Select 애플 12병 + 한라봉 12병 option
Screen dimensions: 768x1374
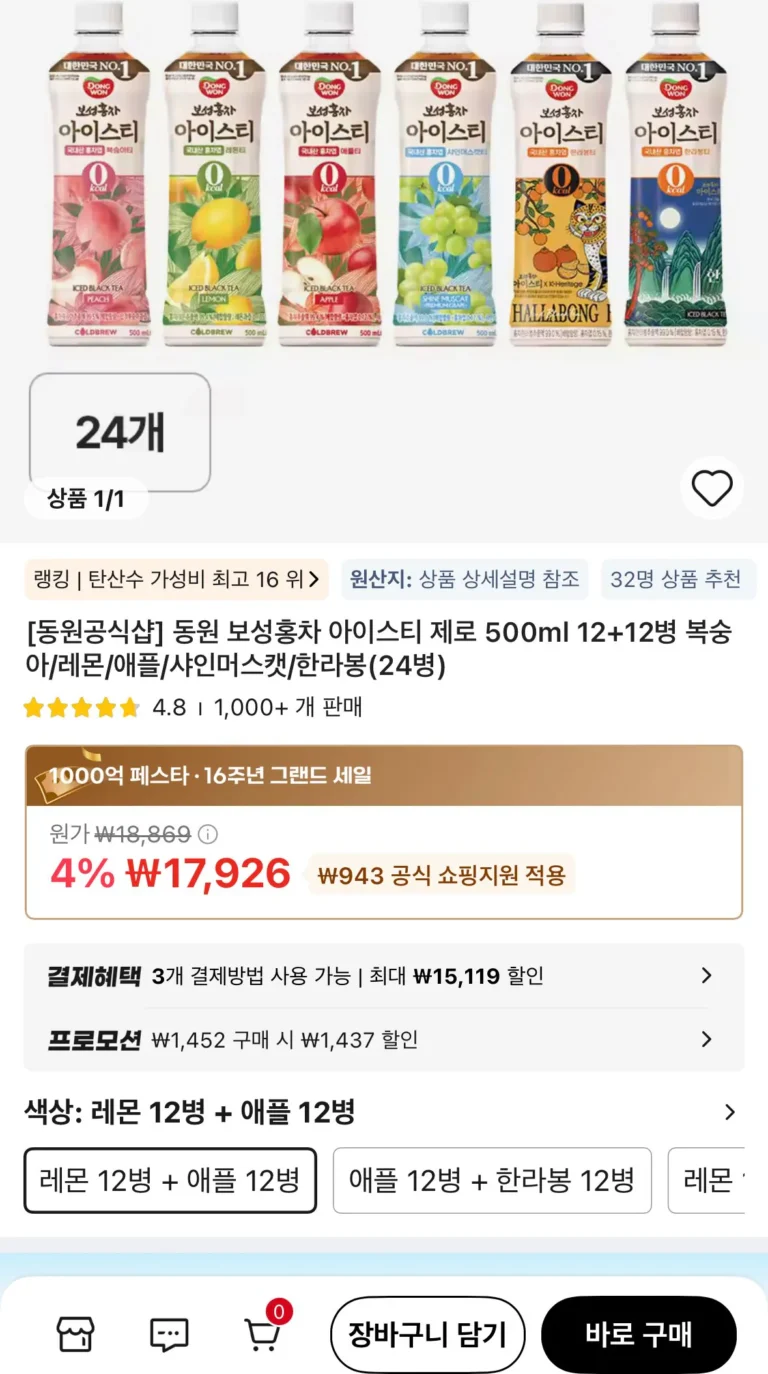[491, 1180]
